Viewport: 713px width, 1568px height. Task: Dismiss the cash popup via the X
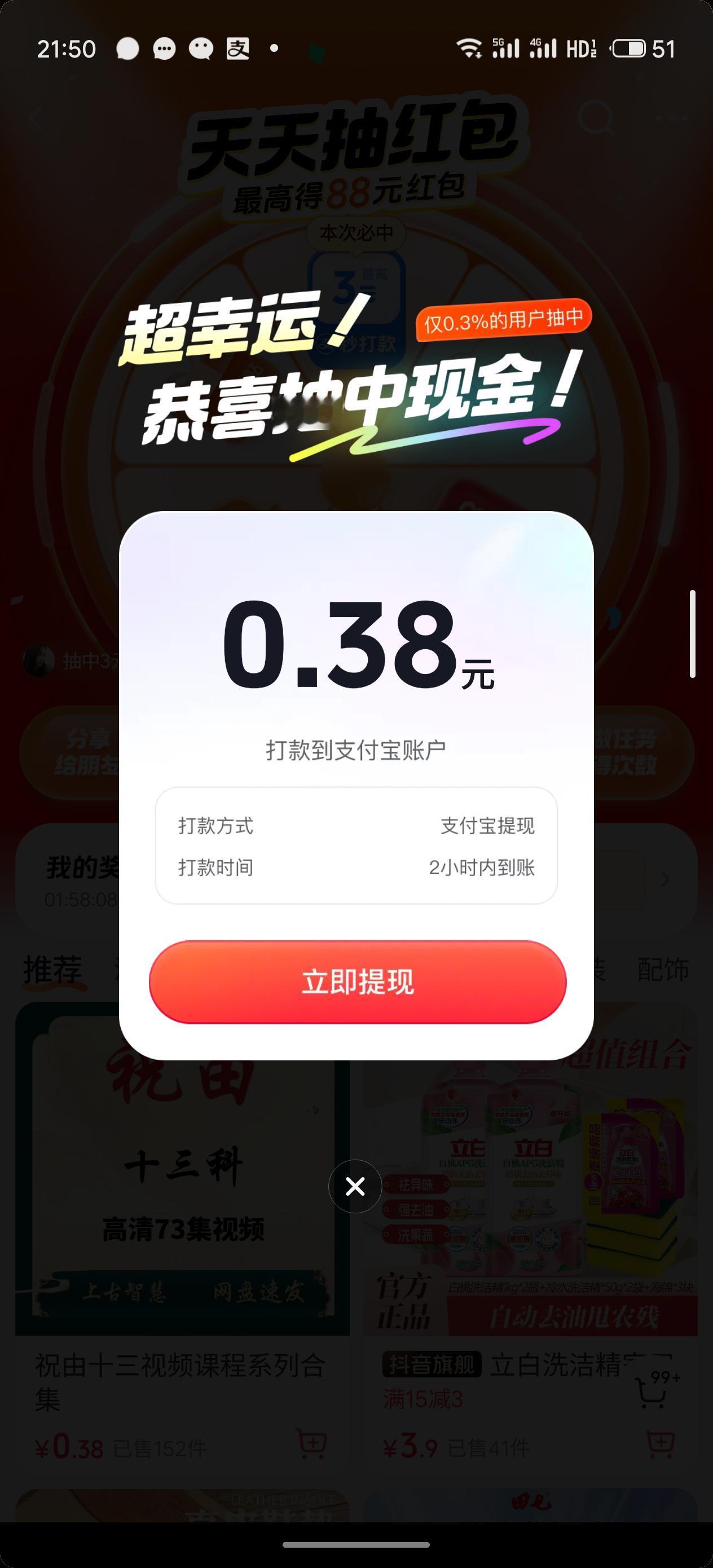click(x=355, y=1186)
